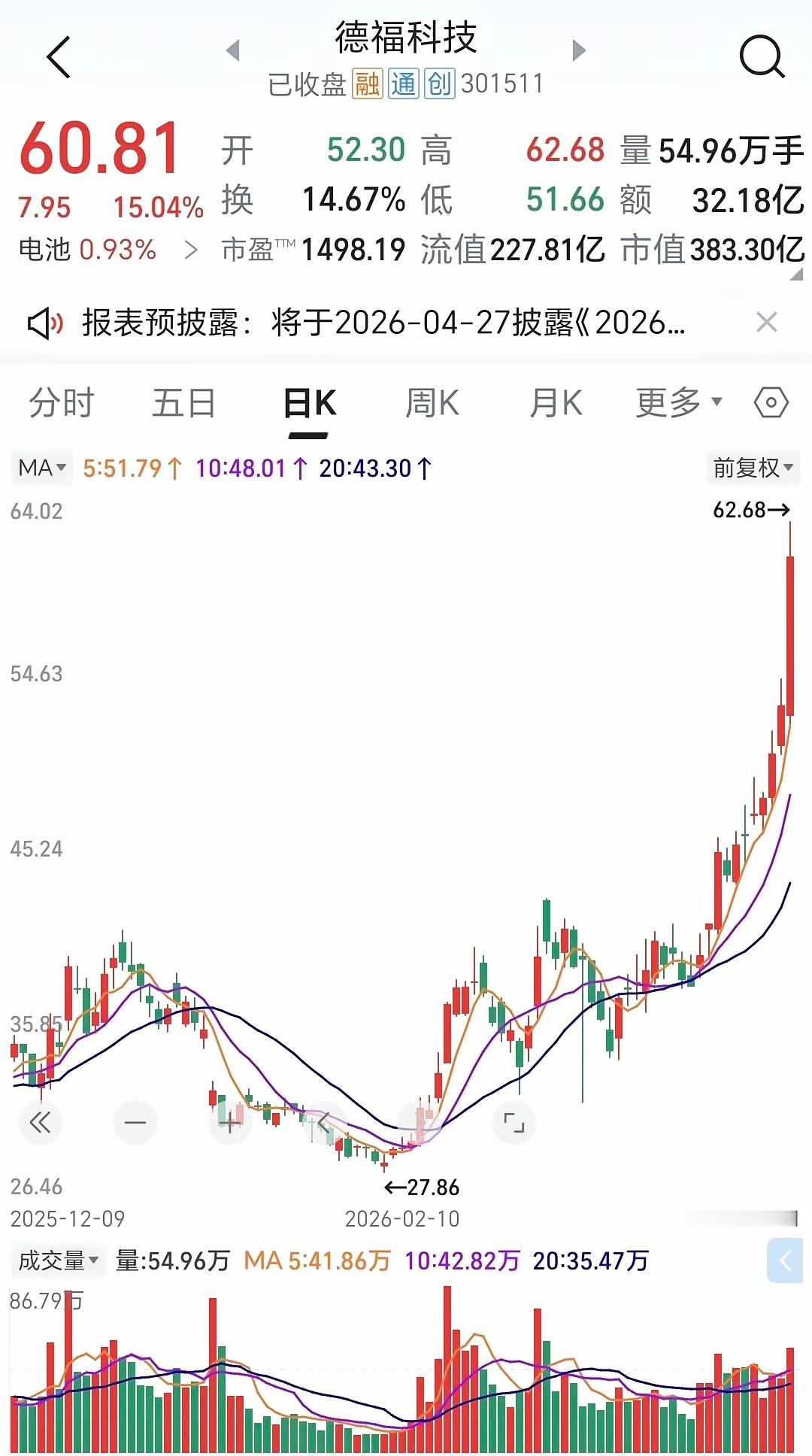Click the double-left arrow icon on the chart
Screen dimensions: 812x1456
(x=39, y=1121)
